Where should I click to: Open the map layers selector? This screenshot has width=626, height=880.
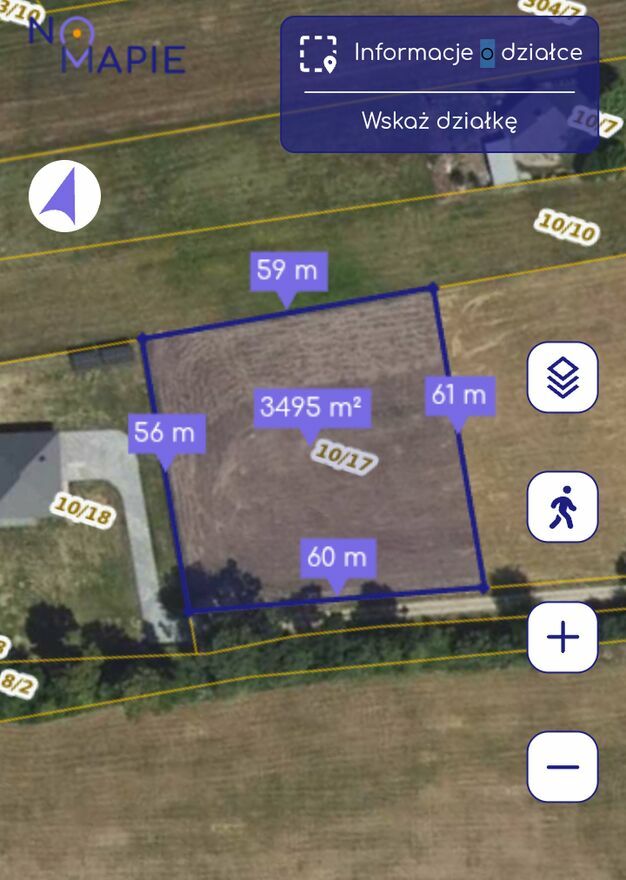pos(562,377)
